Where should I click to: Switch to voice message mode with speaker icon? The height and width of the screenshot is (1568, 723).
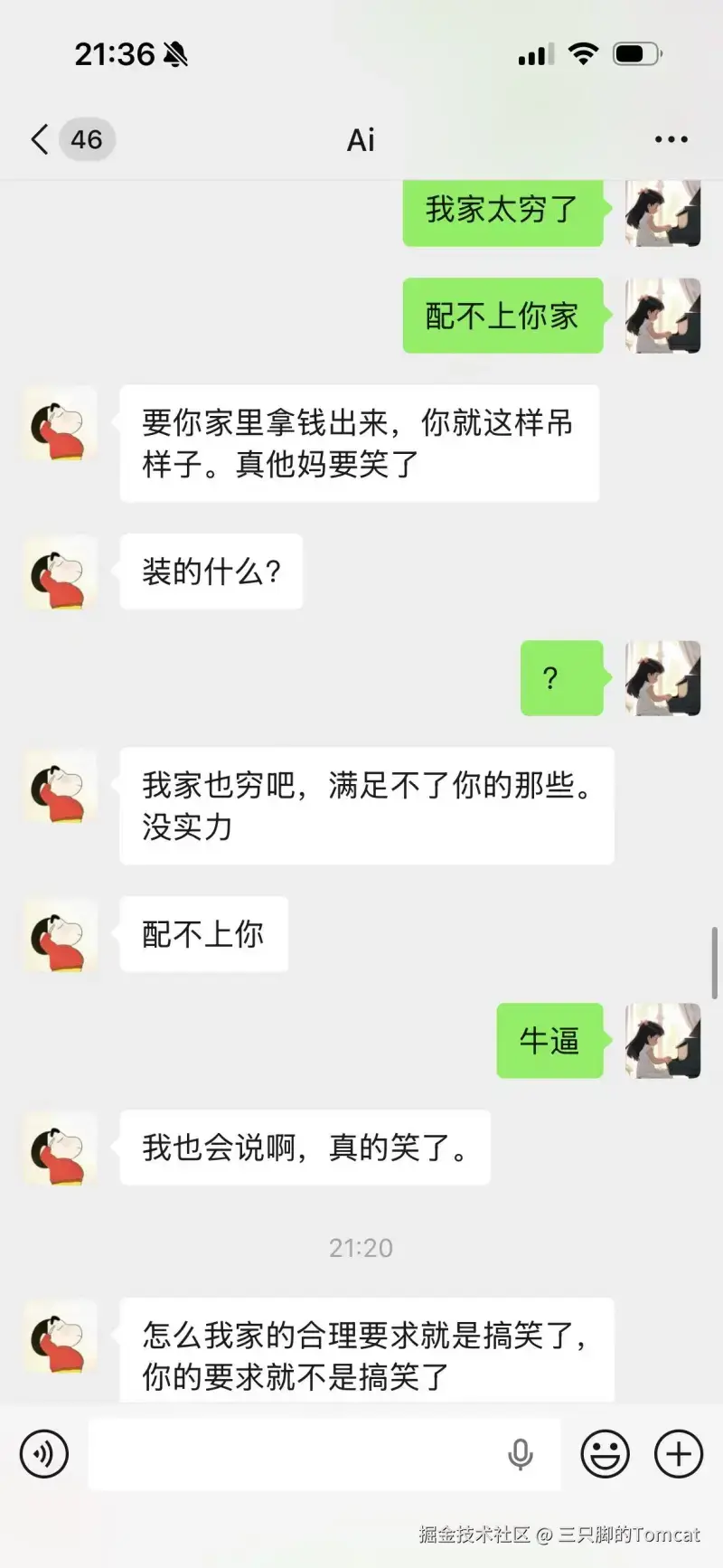coord(43,1453)
